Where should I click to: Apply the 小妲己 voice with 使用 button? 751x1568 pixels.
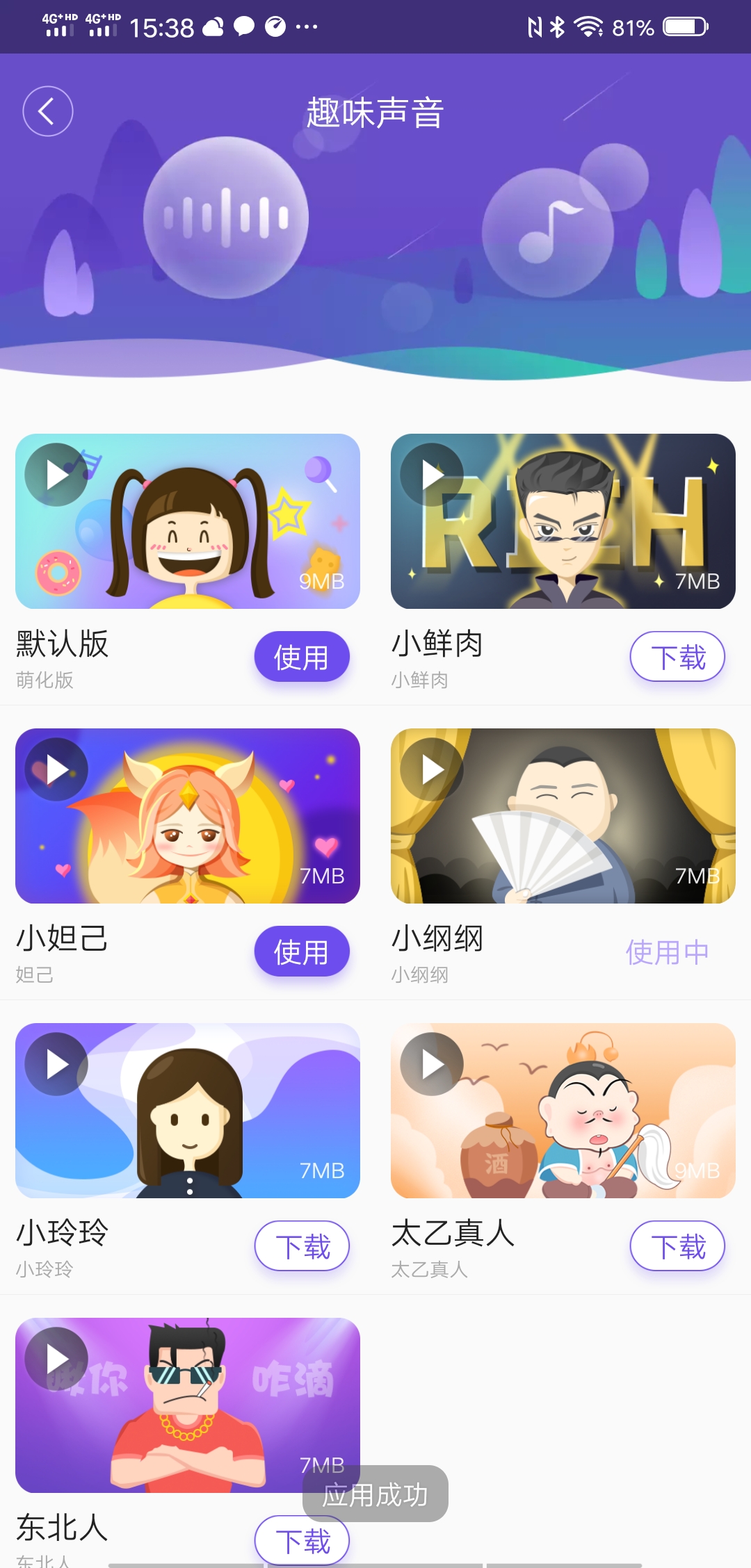(x=301, y=952)
